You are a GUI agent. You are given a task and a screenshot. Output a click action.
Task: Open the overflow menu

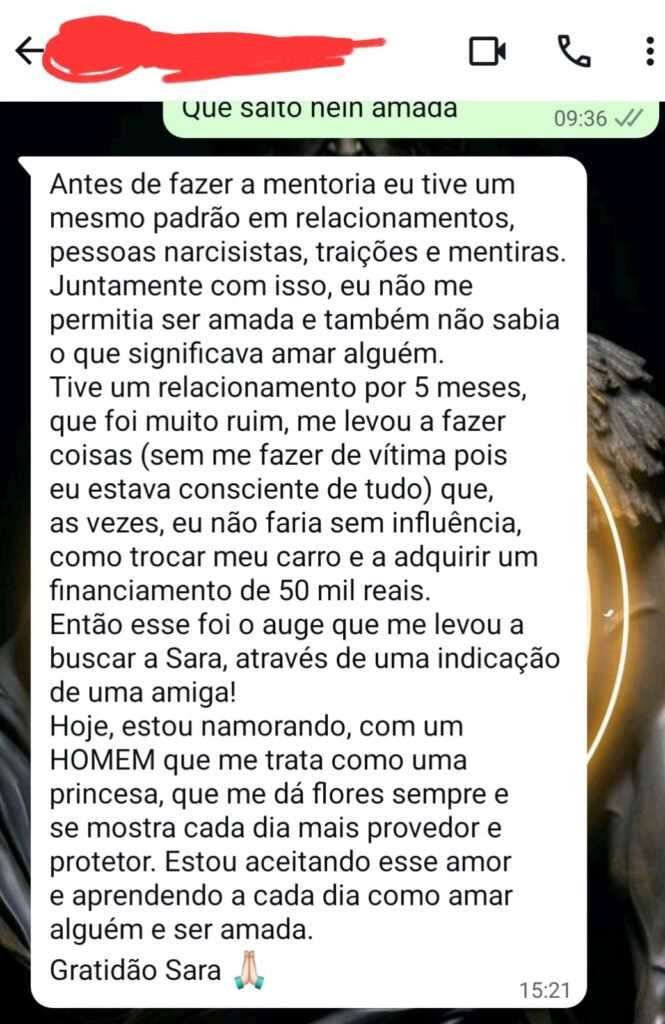650,51
